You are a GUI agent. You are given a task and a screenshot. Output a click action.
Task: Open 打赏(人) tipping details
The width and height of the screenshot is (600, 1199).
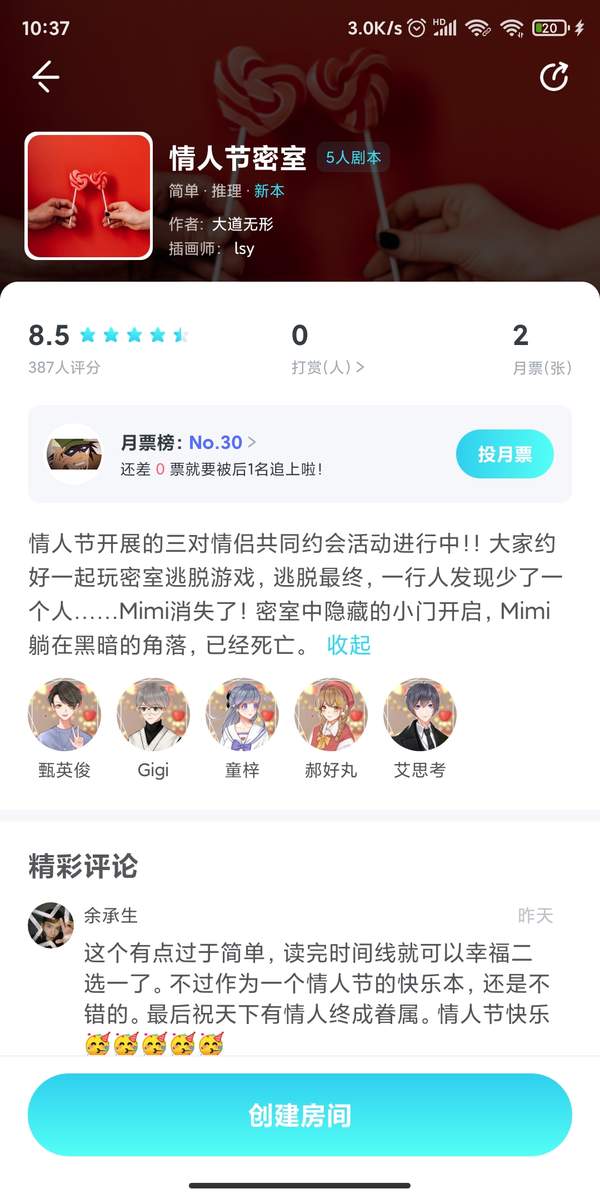pos(327,367)
